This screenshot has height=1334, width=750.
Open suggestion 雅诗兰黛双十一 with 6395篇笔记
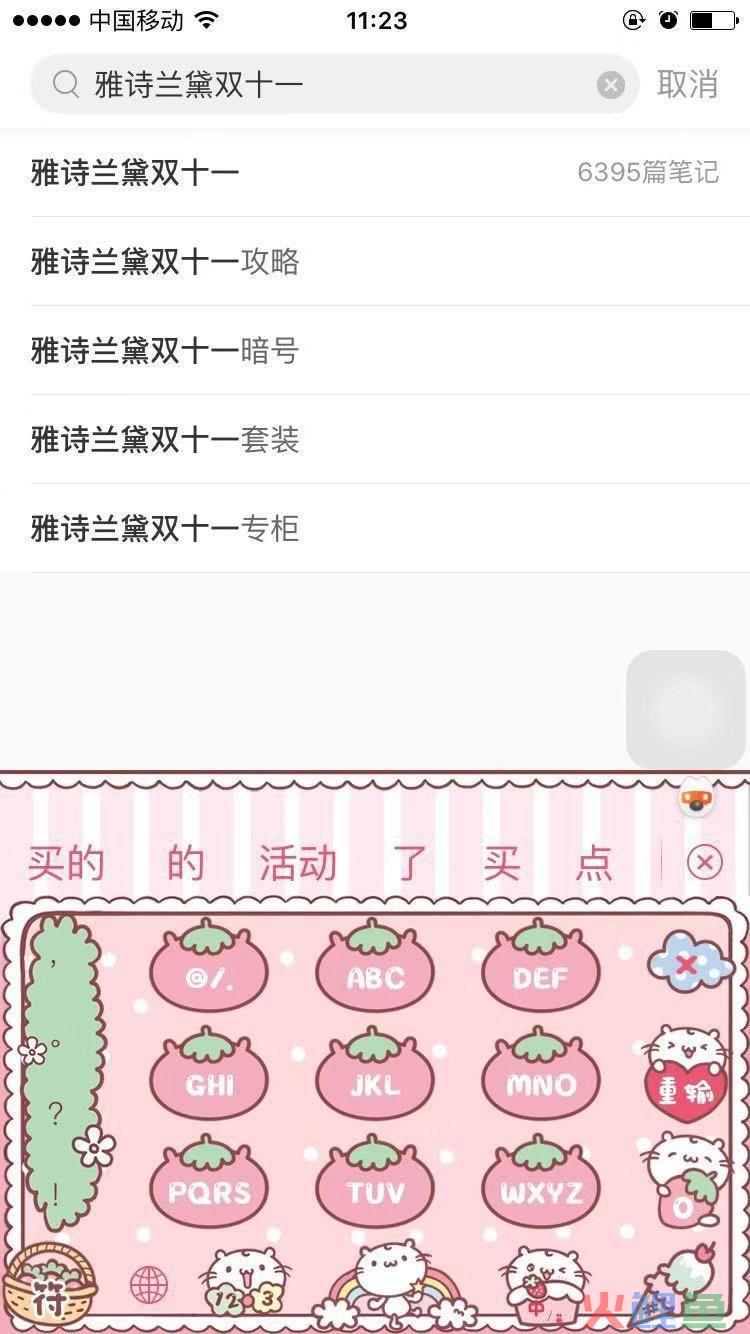pyautogui.click(x=375, y=172)
